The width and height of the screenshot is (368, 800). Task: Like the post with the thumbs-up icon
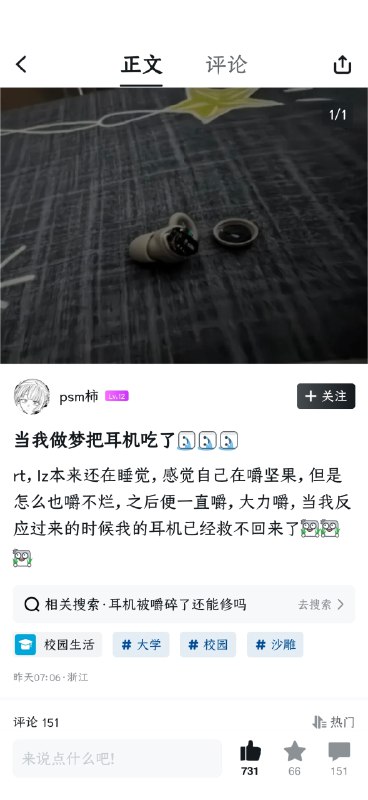(x=250, y=758)
